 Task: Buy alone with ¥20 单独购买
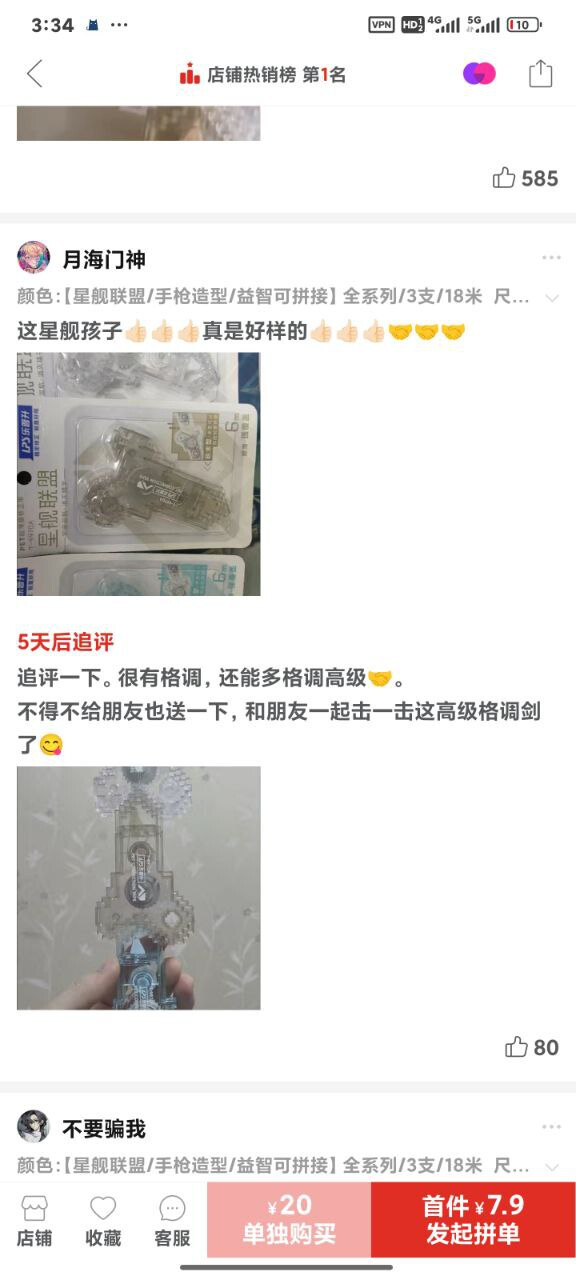[289, 1220]
